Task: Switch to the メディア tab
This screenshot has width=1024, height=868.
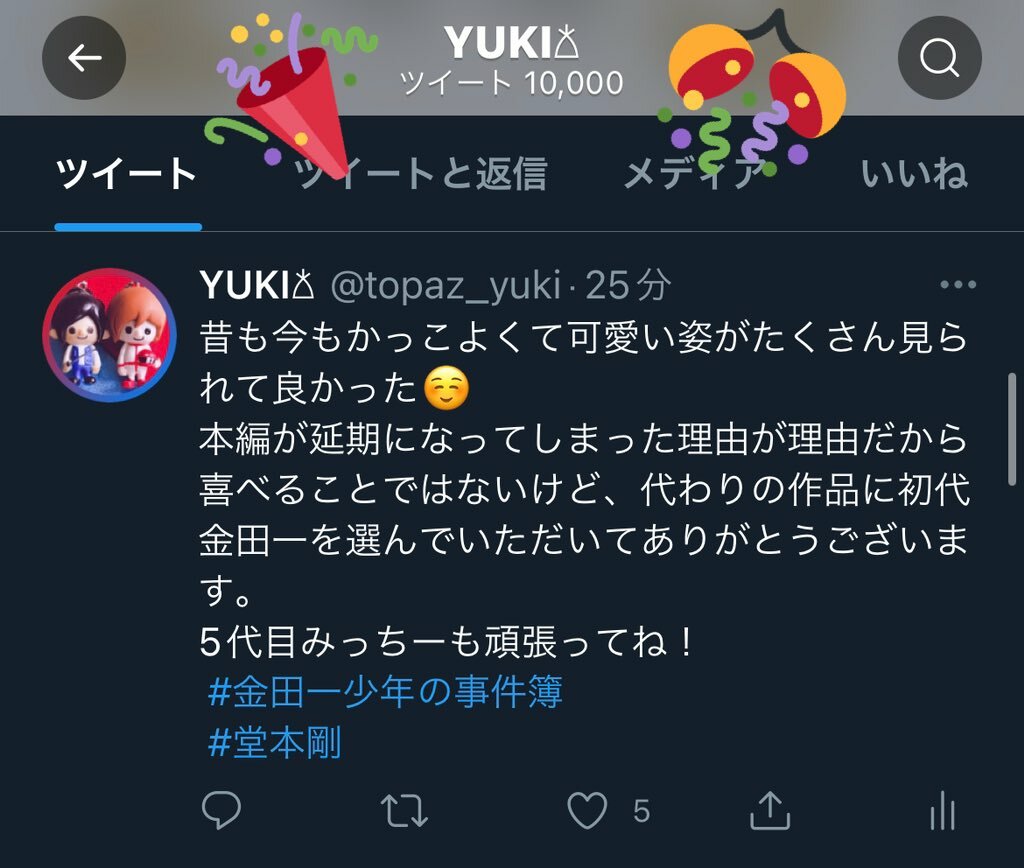Action: [x=693, y=174]
